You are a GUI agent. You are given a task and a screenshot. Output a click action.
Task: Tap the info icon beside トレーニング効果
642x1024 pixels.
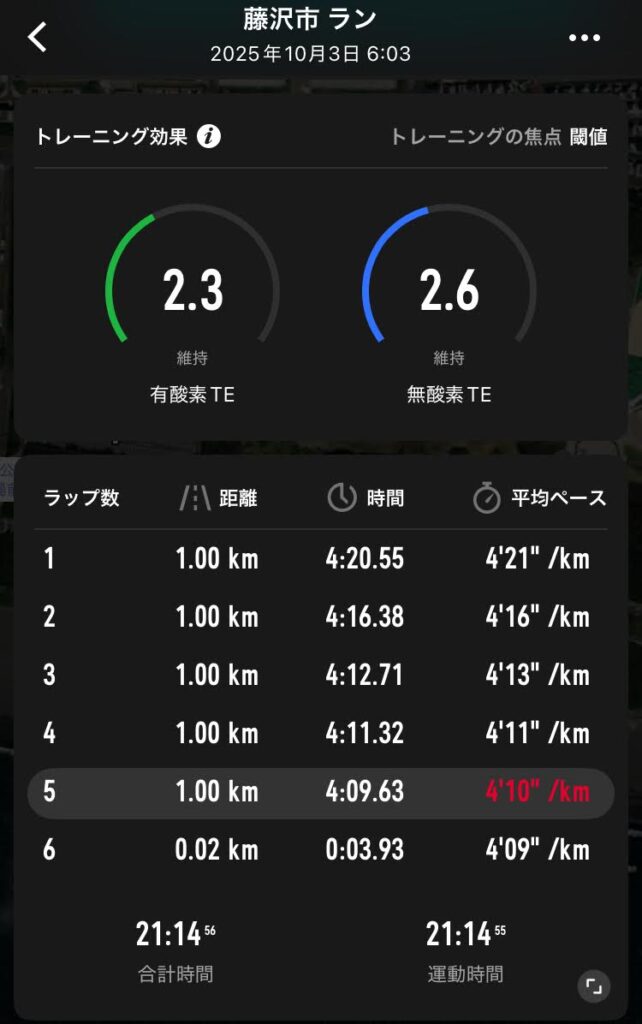[208, 137]
